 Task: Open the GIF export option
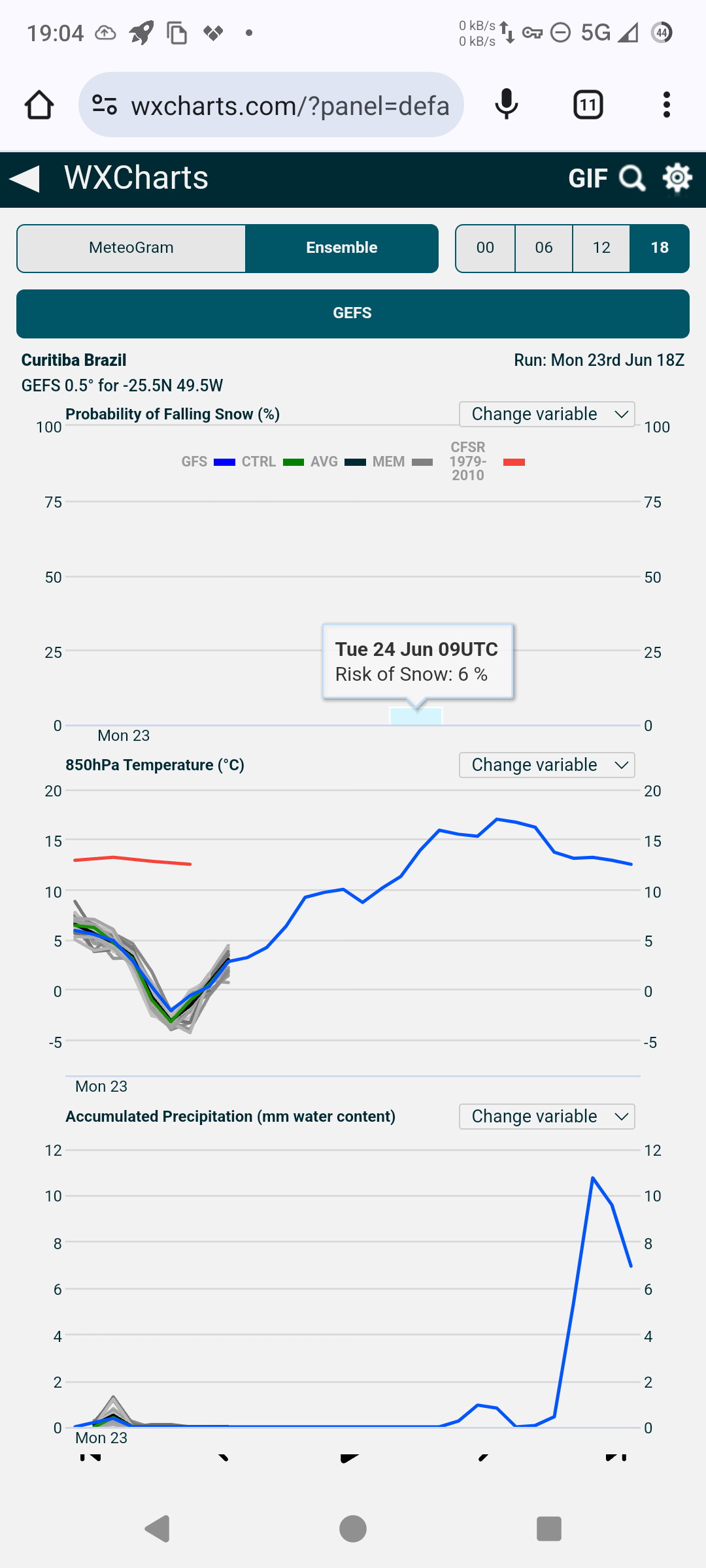pos(588,178)
